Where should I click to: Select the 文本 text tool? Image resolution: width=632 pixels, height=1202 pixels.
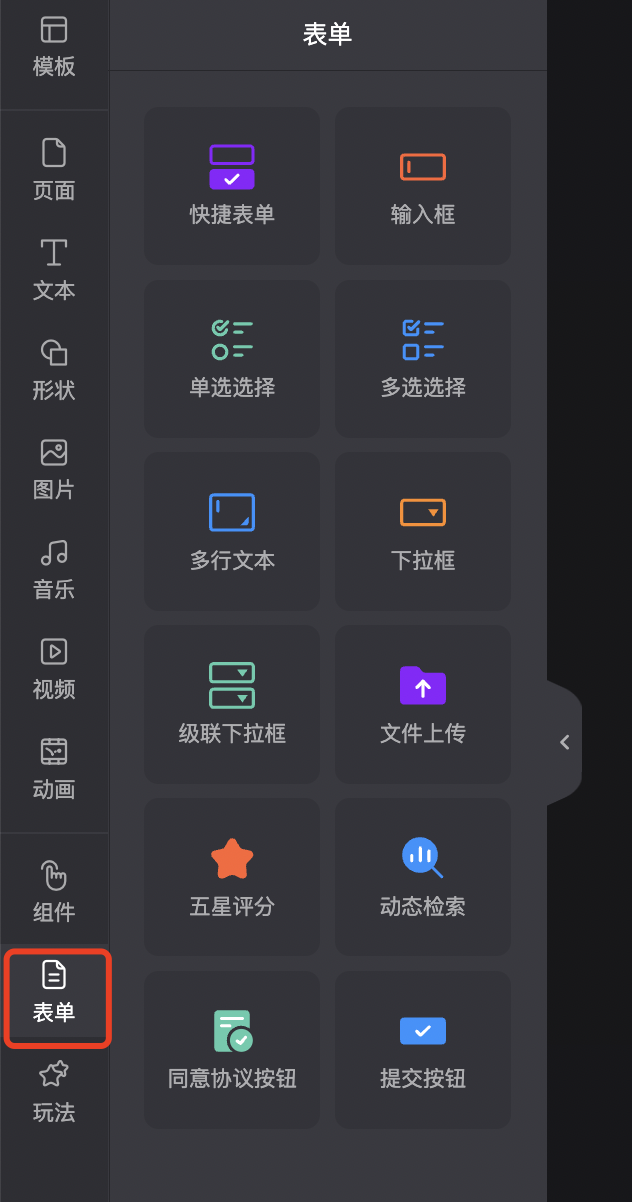pyautogui.click(x=54, y=271)
